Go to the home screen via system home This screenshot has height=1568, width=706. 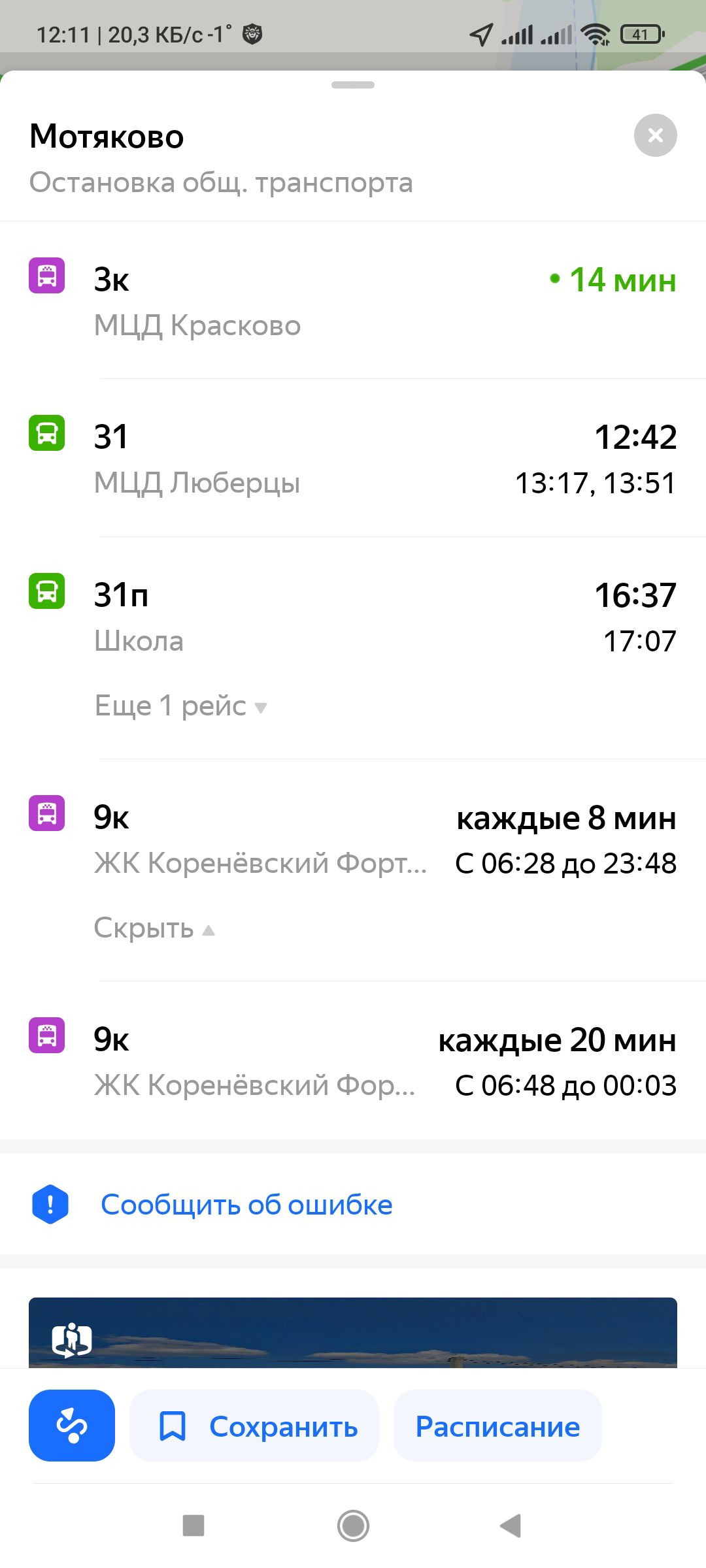353,1526
